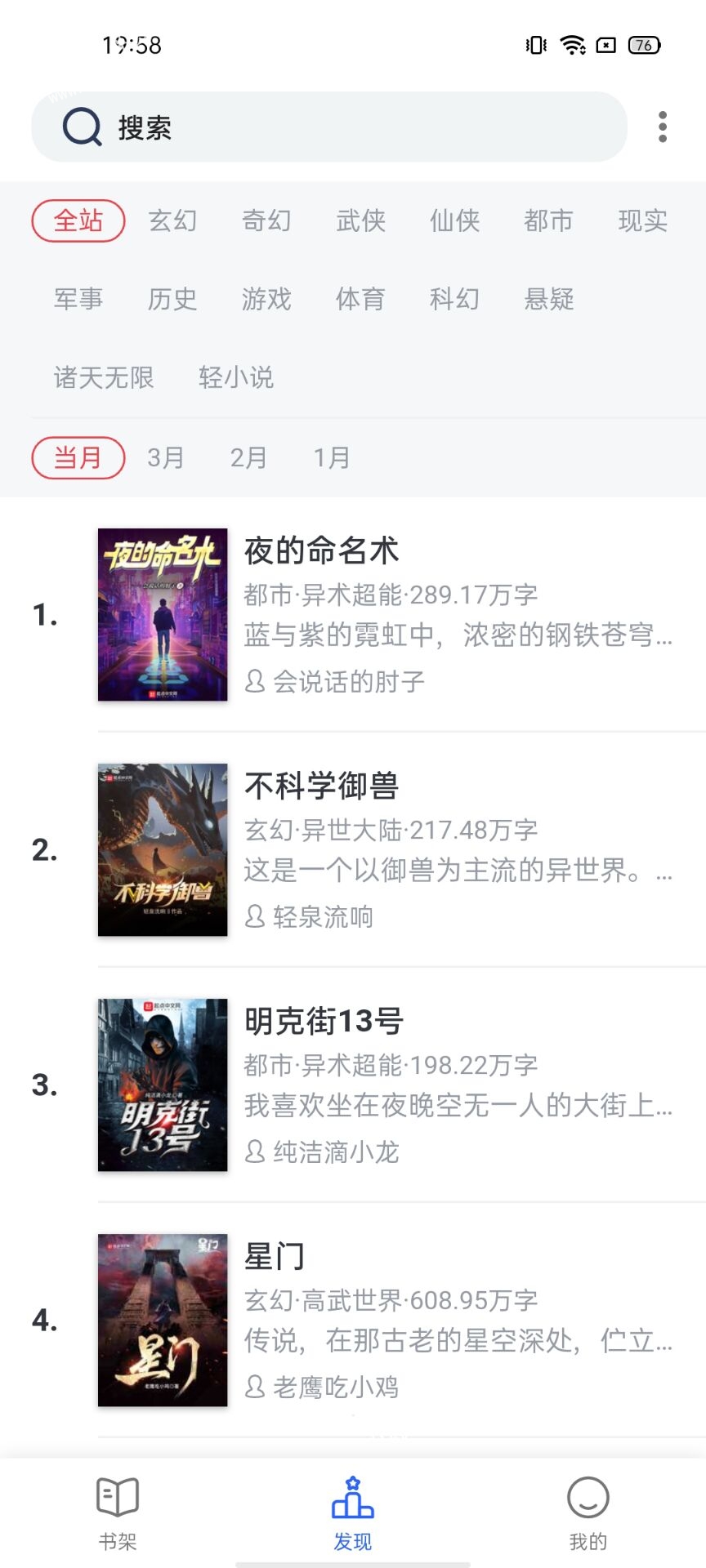The image size is (706, 1568).
Task: Tap the 发现 bottom tab
Action: coord(353,1513)
